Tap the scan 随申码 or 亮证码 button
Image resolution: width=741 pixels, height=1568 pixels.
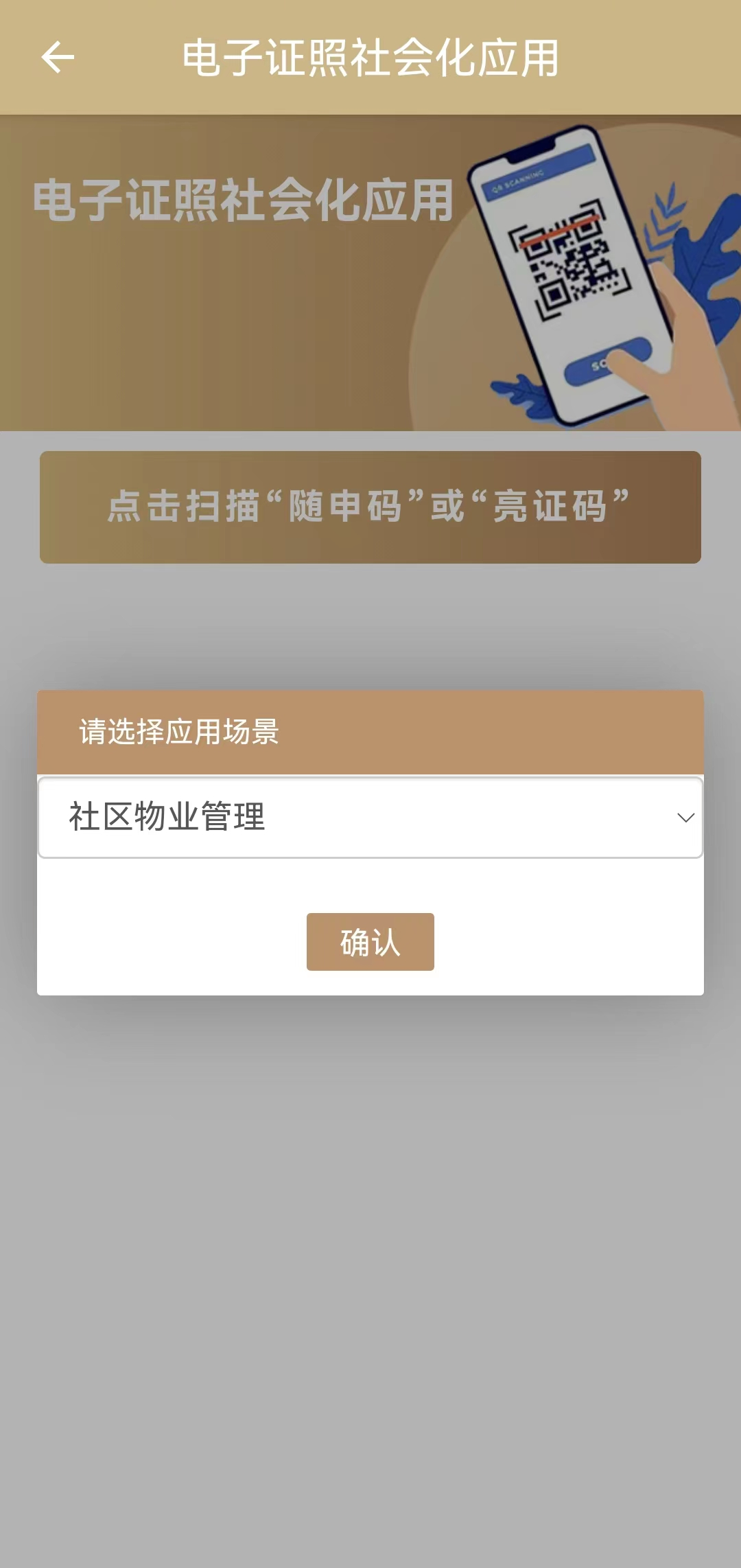point(370,507)
